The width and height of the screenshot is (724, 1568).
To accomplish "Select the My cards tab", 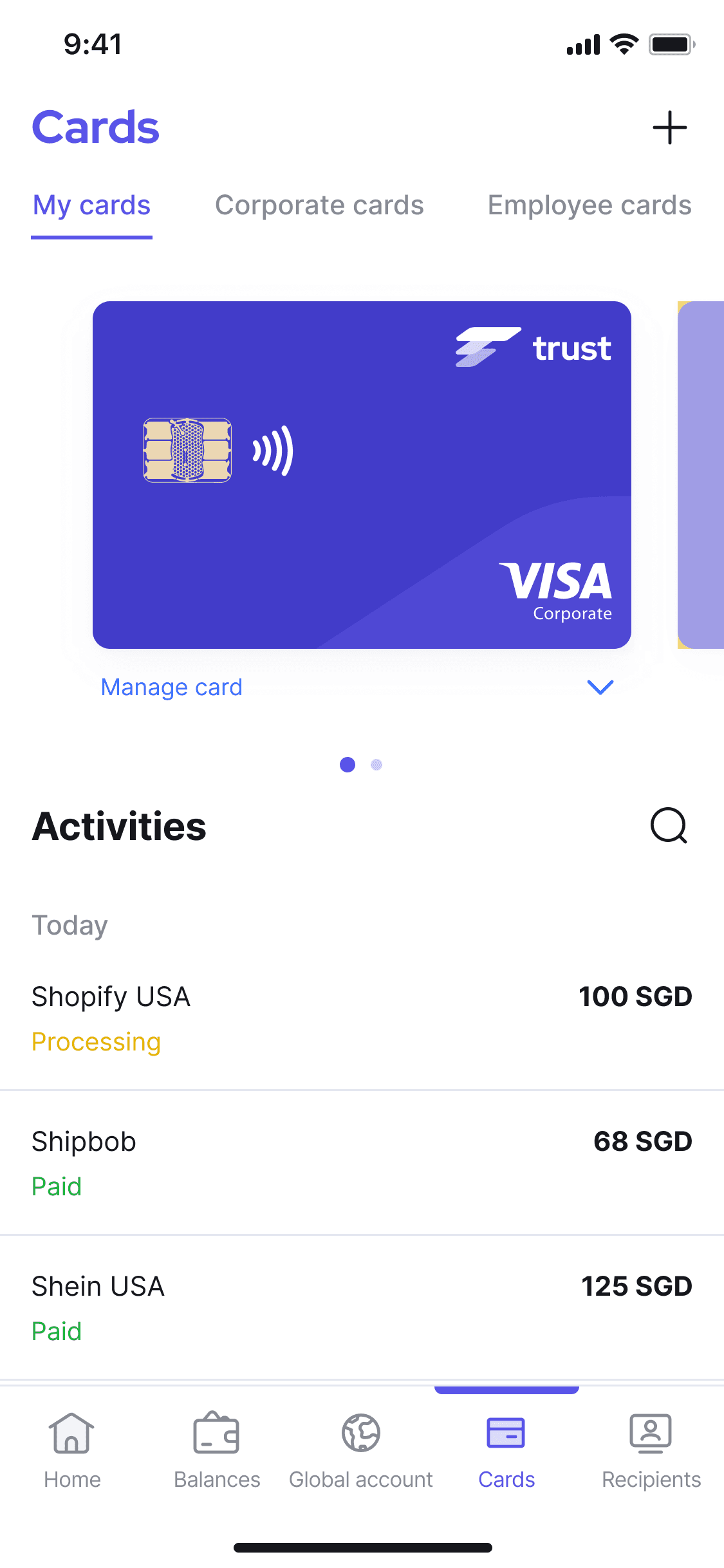I will pyautogui.click(x=91, y=205).
